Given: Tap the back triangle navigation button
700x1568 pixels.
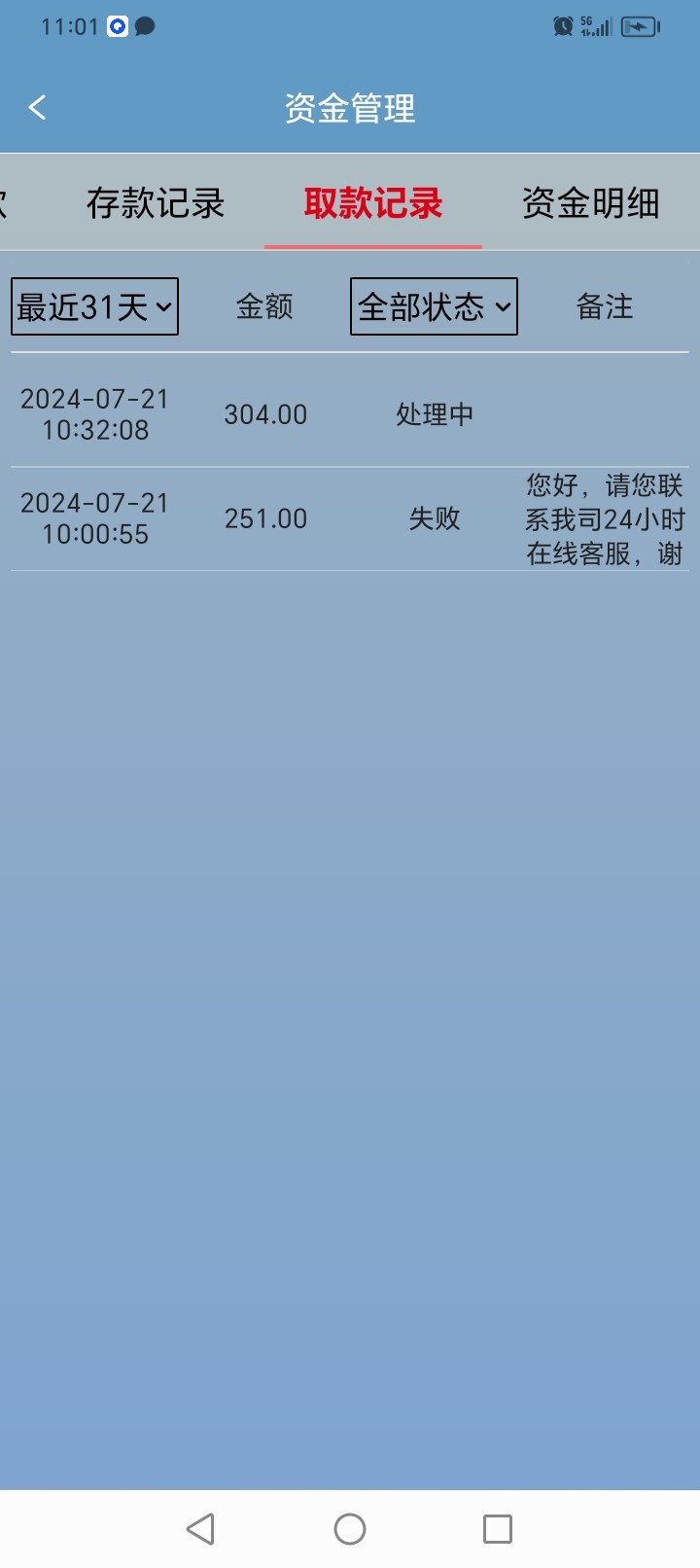Looking at the screenshot, I should pyautogui.click(x=201, y=1529).
